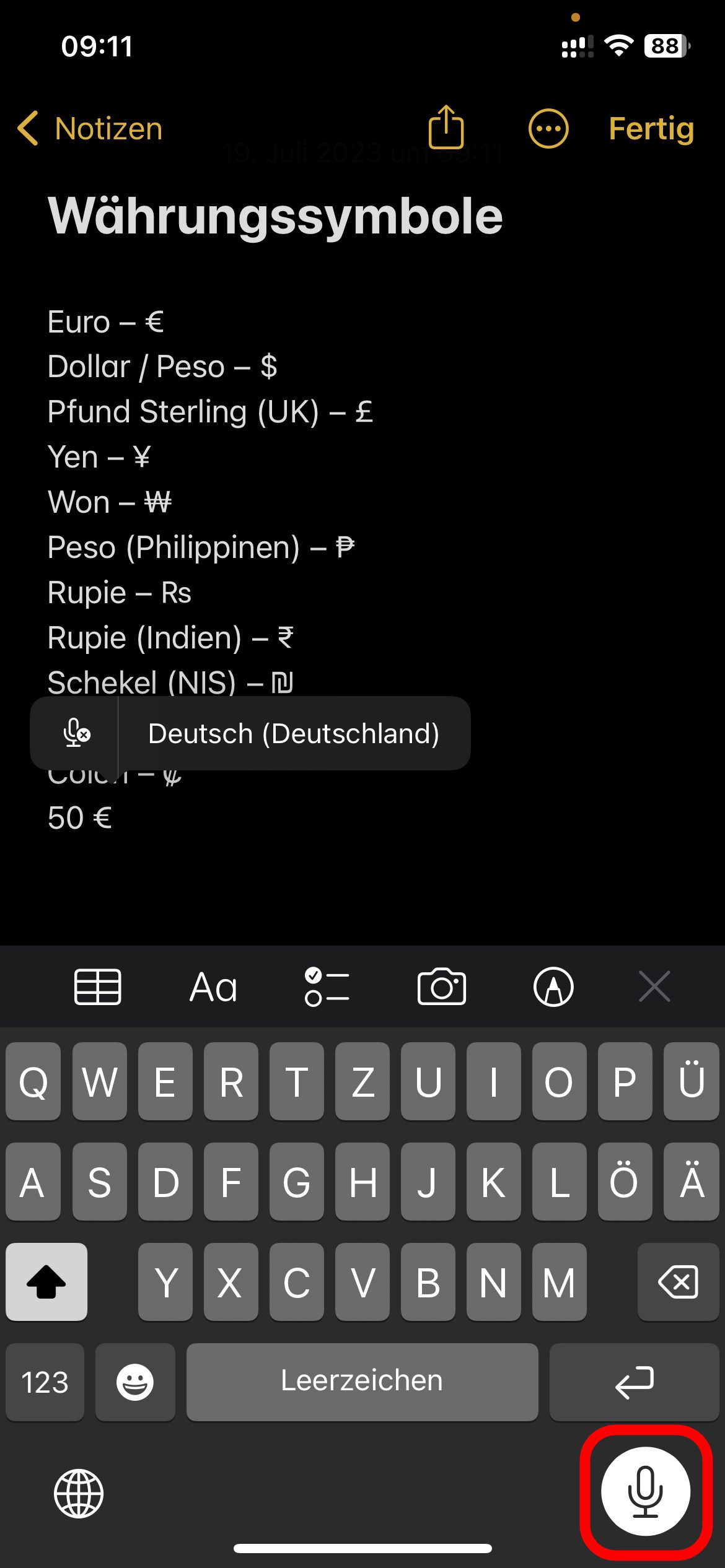Open the Aa text formatting options

click(x=213, y=986)
